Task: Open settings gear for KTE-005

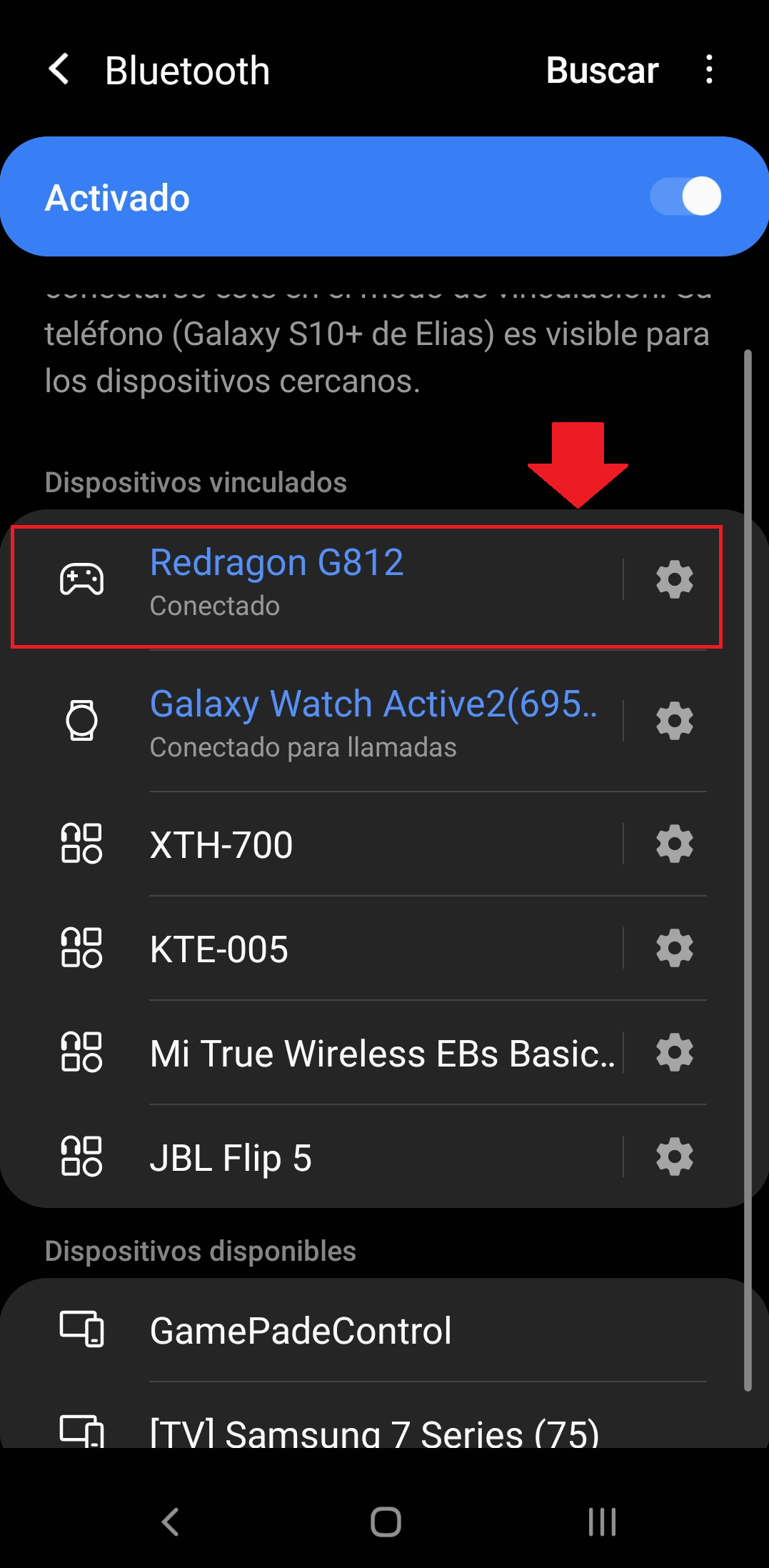Action: [x=674, y=949]
